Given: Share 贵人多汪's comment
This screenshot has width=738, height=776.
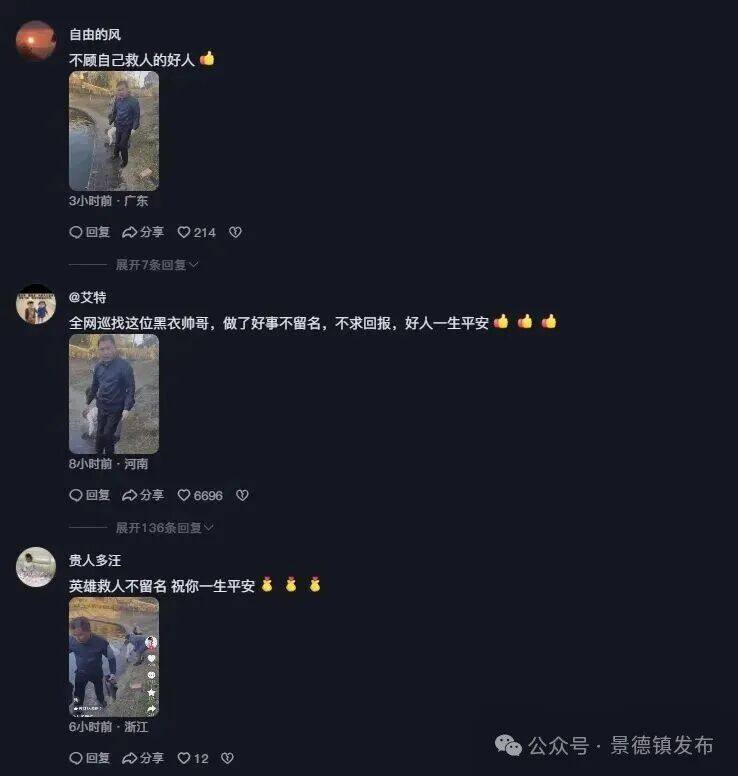Looking at the screenshot, I should click(143, 758).
